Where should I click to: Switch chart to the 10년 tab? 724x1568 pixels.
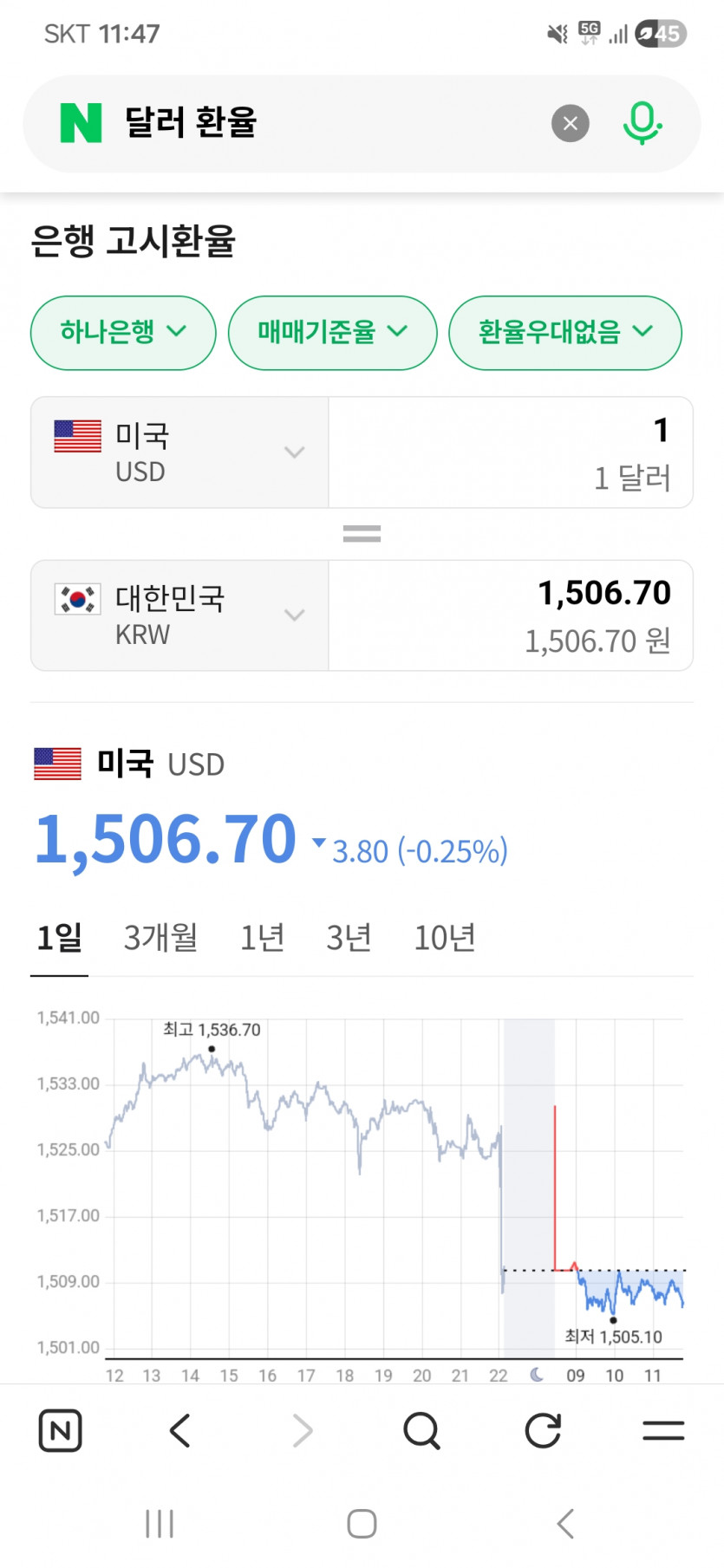[x=444, y=938]
